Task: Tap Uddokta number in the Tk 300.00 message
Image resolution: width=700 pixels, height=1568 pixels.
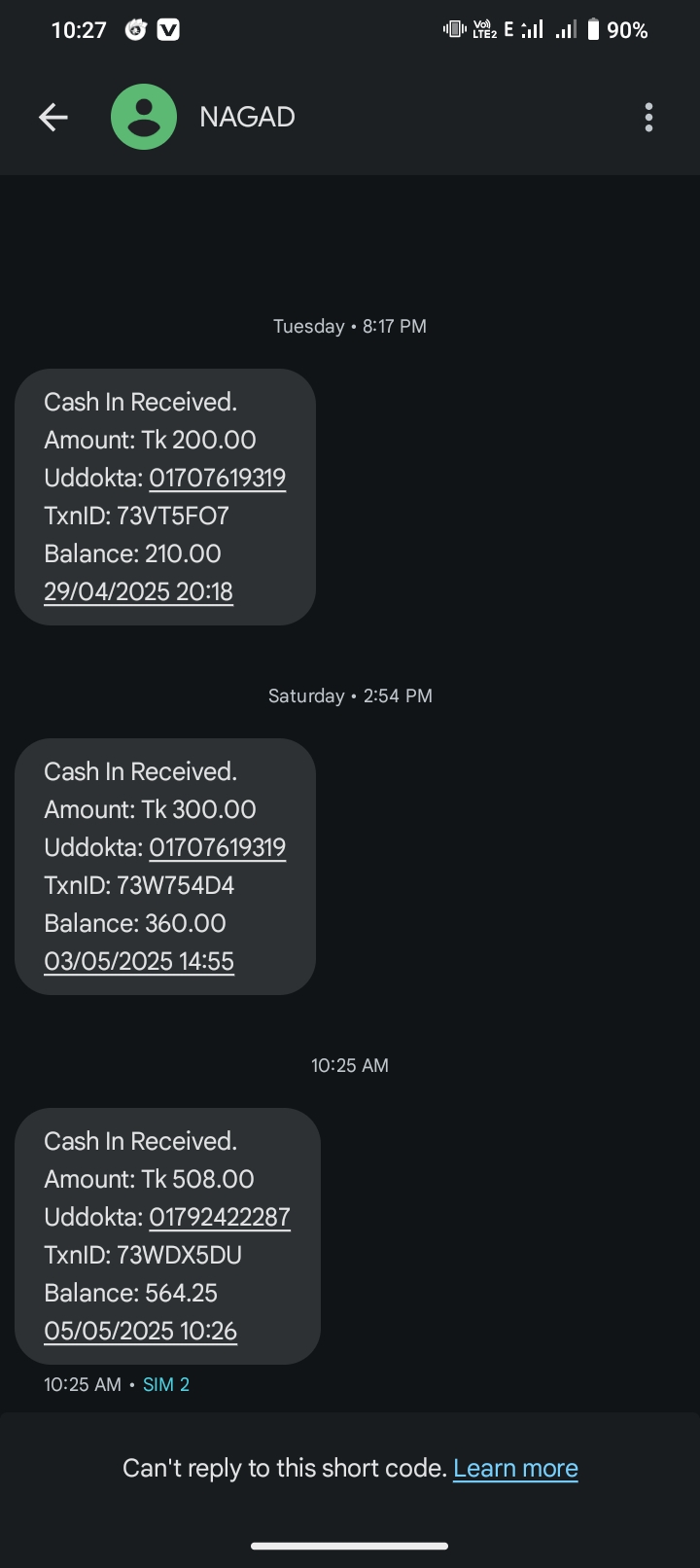Action: click(218, 847)
